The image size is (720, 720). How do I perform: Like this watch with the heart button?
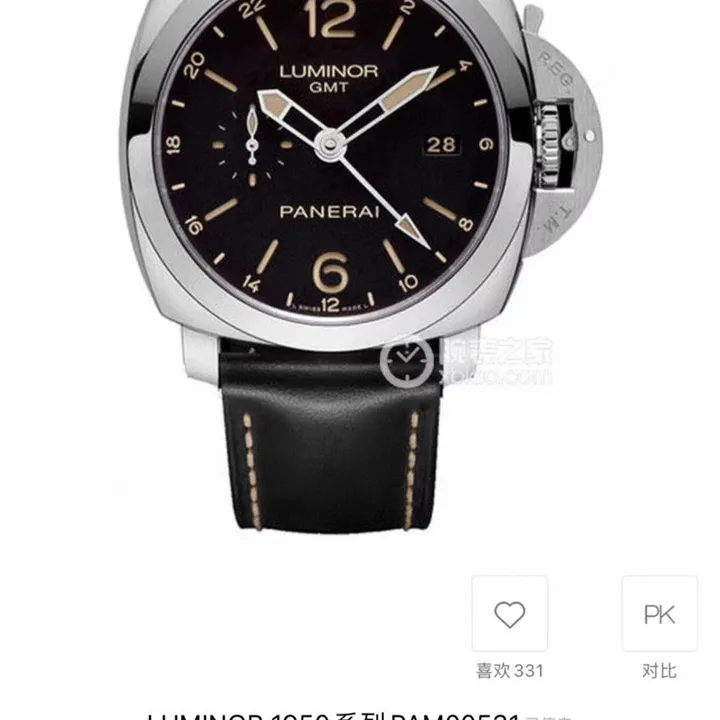click(509, 614)
